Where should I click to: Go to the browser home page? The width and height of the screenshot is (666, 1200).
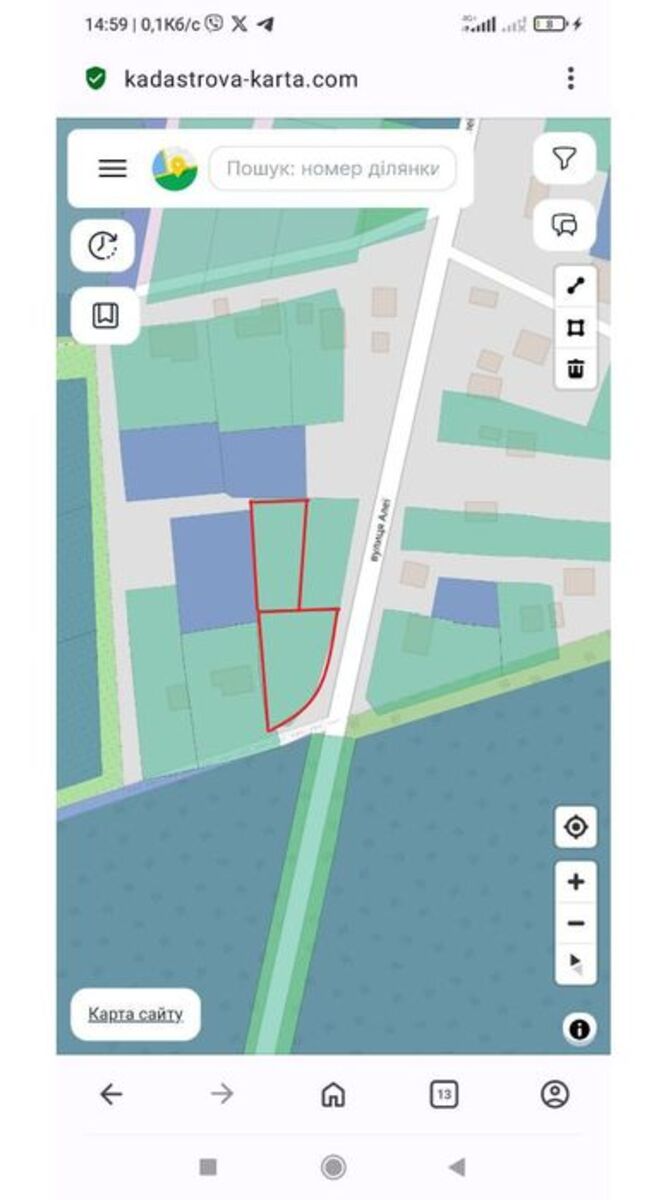pos(333,1094)
